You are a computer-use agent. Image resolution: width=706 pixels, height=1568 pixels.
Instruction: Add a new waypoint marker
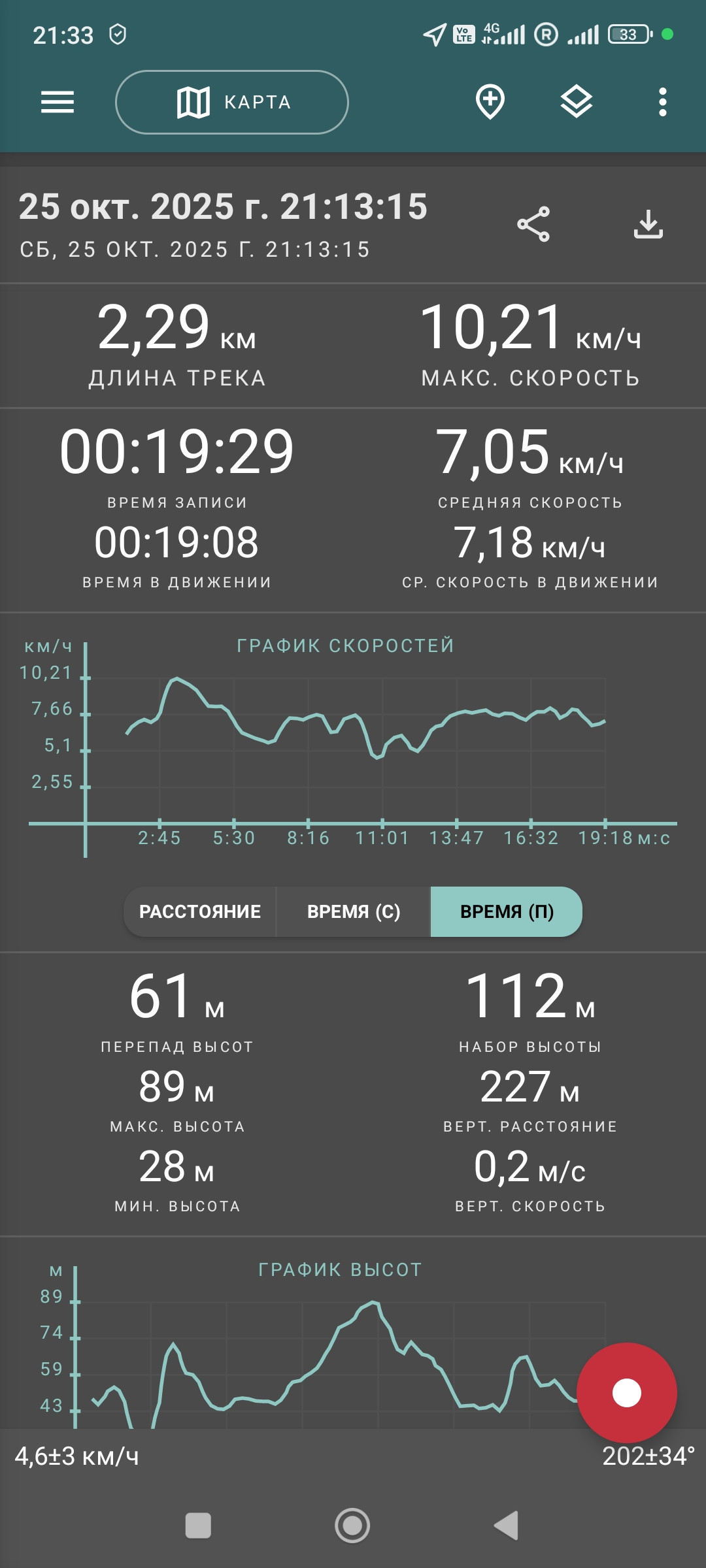[490, 102]
